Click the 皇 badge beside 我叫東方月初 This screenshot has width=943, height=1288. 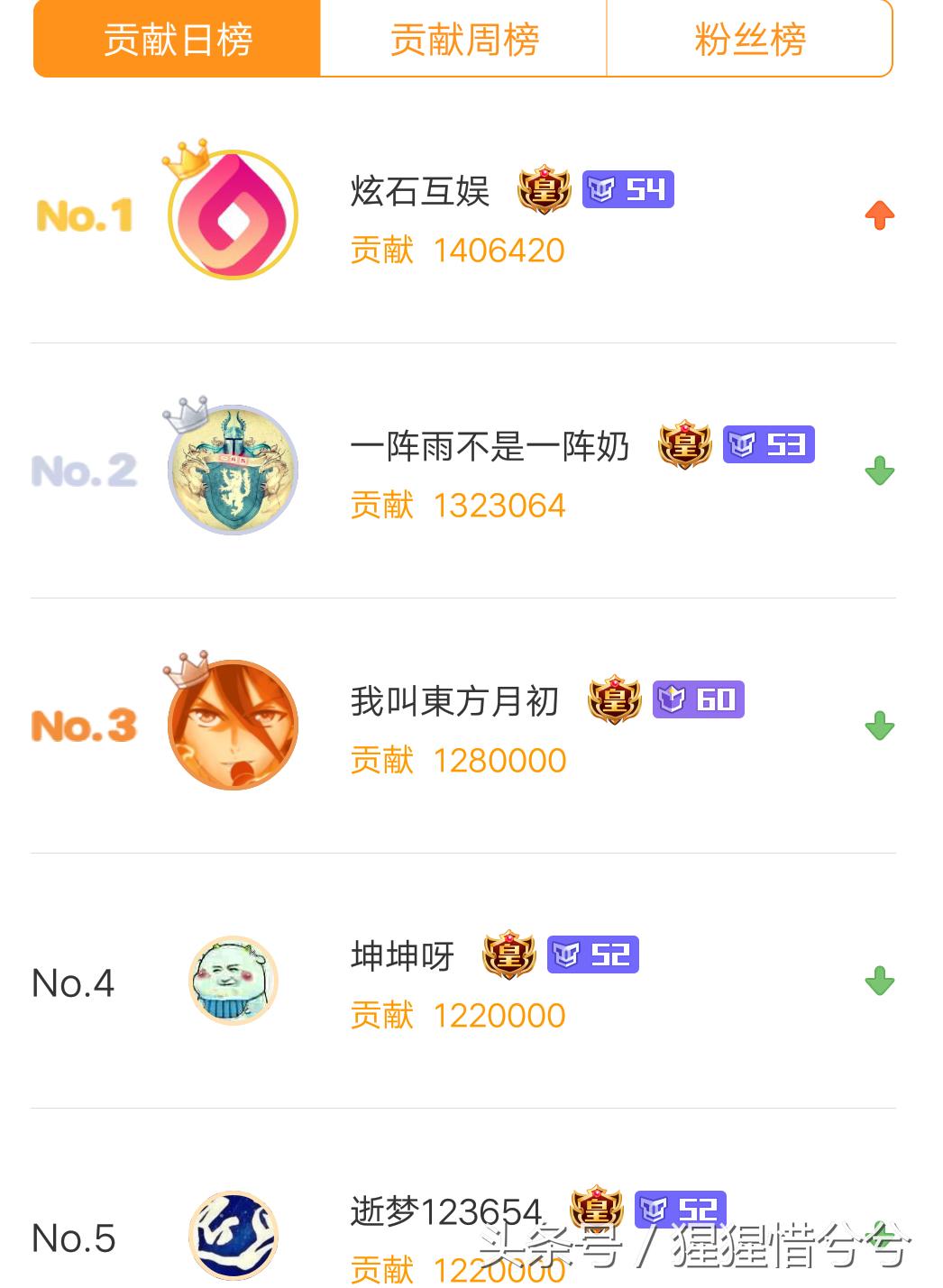pos(617,699)
